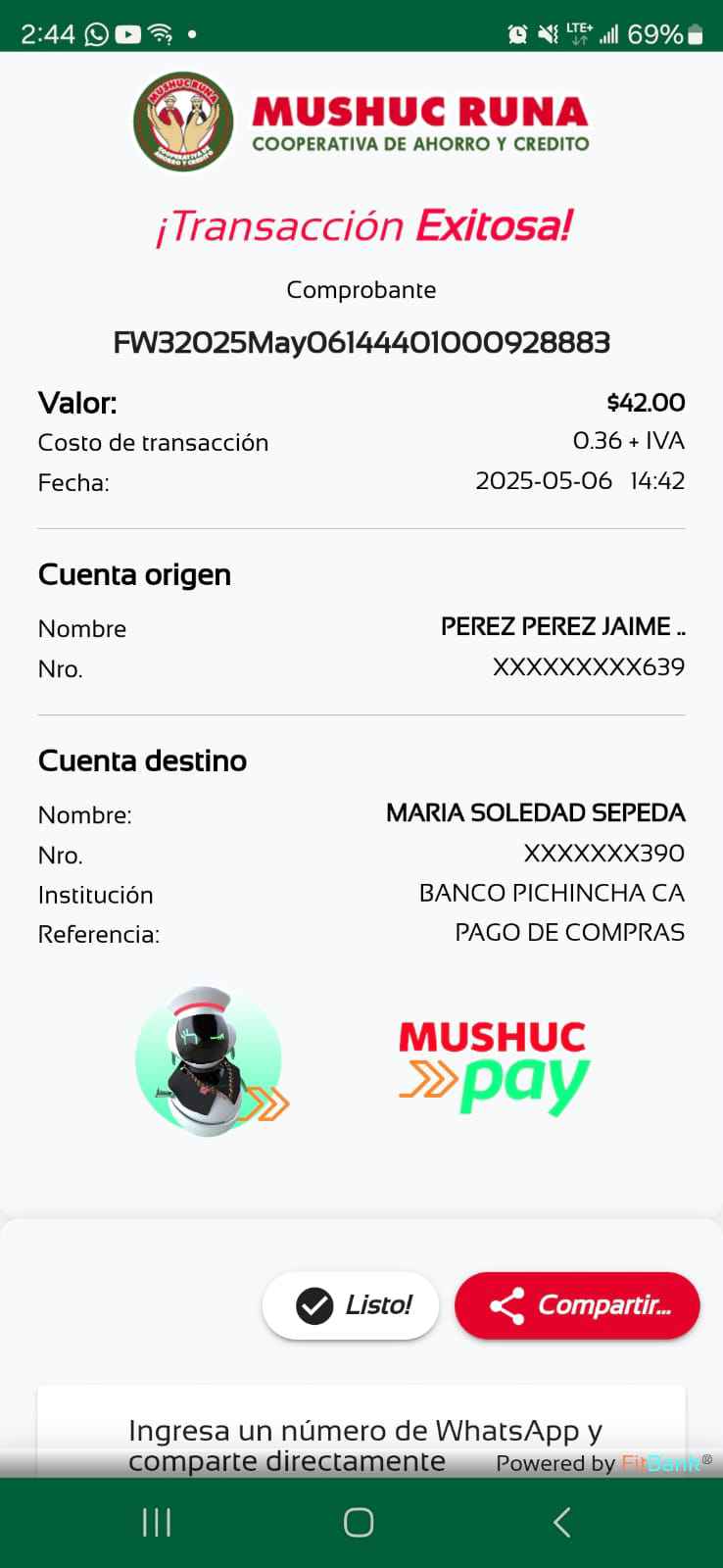Image resolution: width=723 pixels, height=1568 pixels.
Task: Share the receipt with Compartir
Action: [x=577, y=1305]
